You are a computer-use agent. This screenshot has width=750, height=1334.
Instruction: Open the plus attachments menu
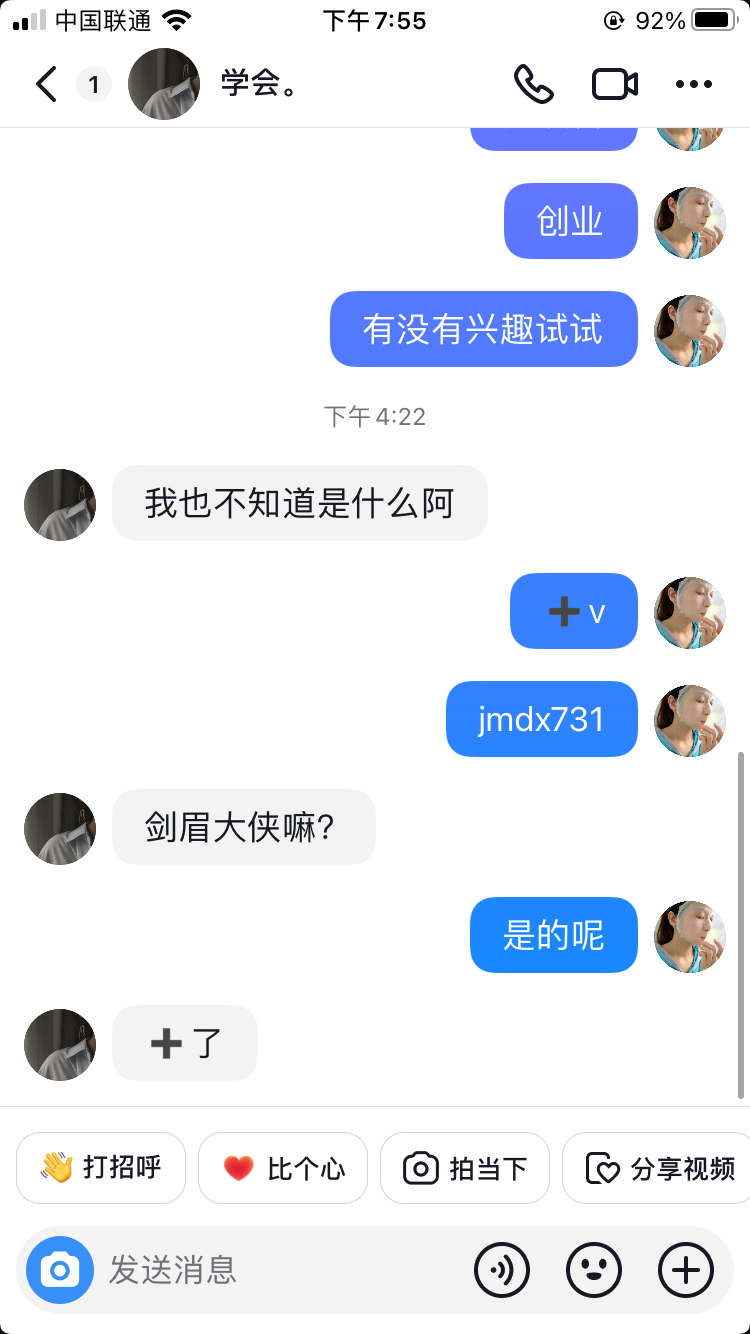(686, 1270)
